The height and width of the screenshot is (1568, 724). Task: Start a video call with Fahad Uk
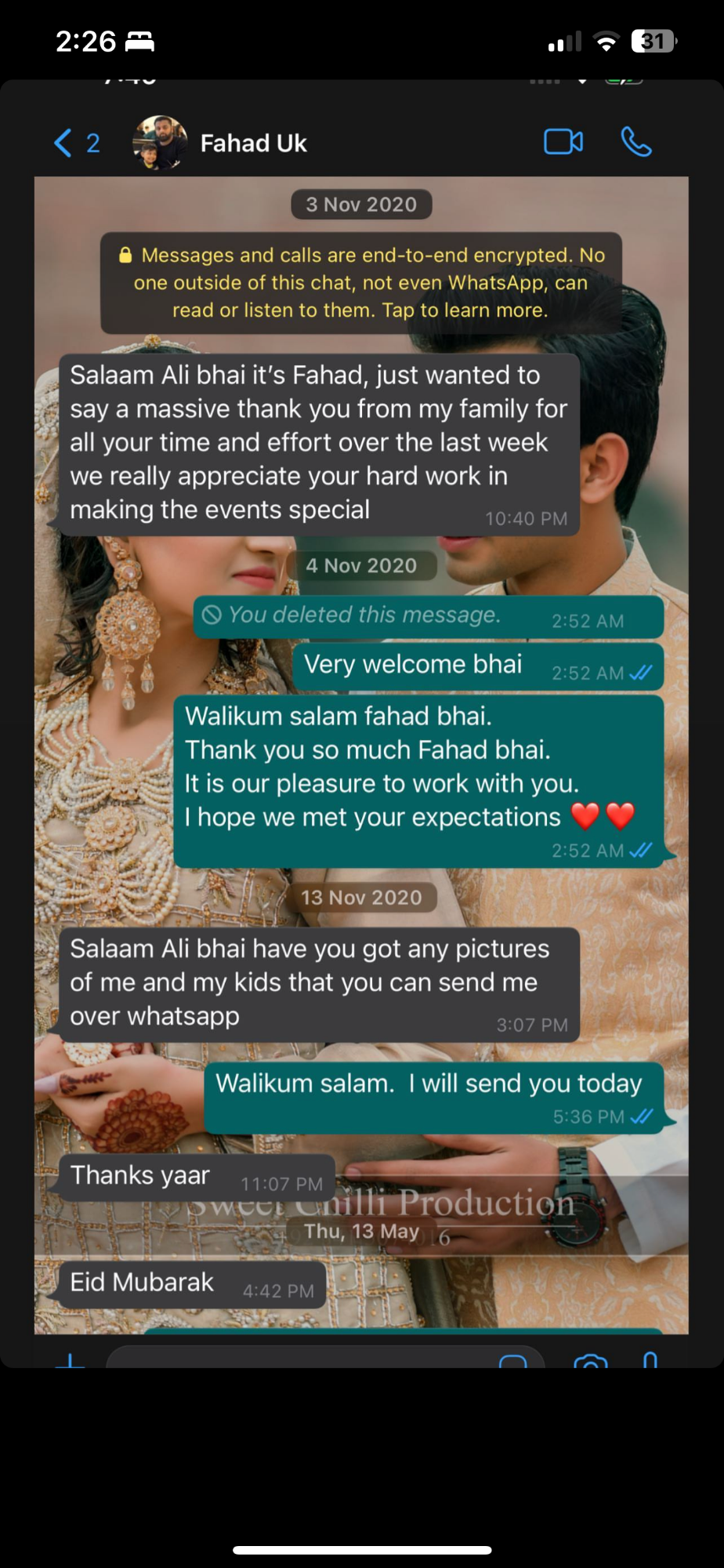pos(563,142)
